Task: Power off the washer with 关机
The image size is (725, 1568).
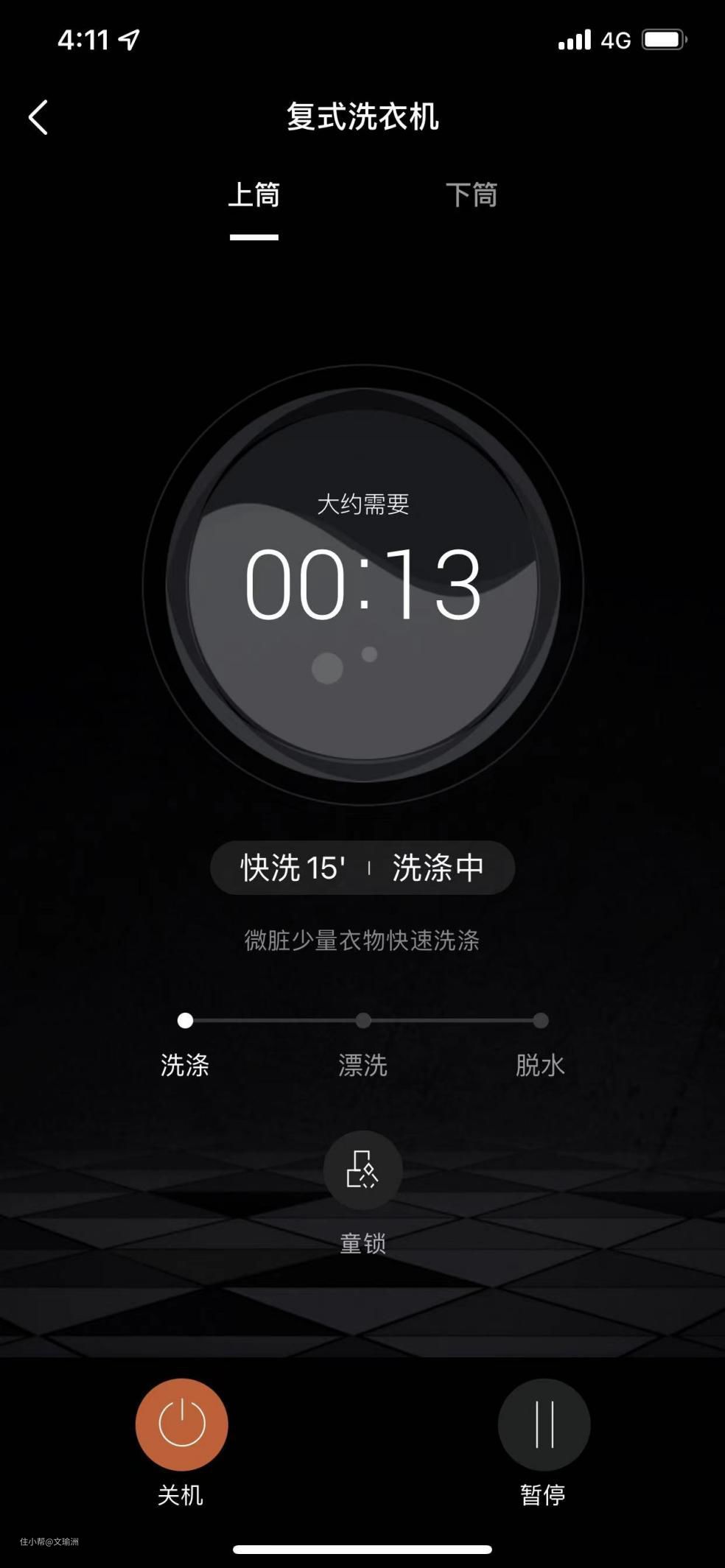Action: coord(181,1424)
